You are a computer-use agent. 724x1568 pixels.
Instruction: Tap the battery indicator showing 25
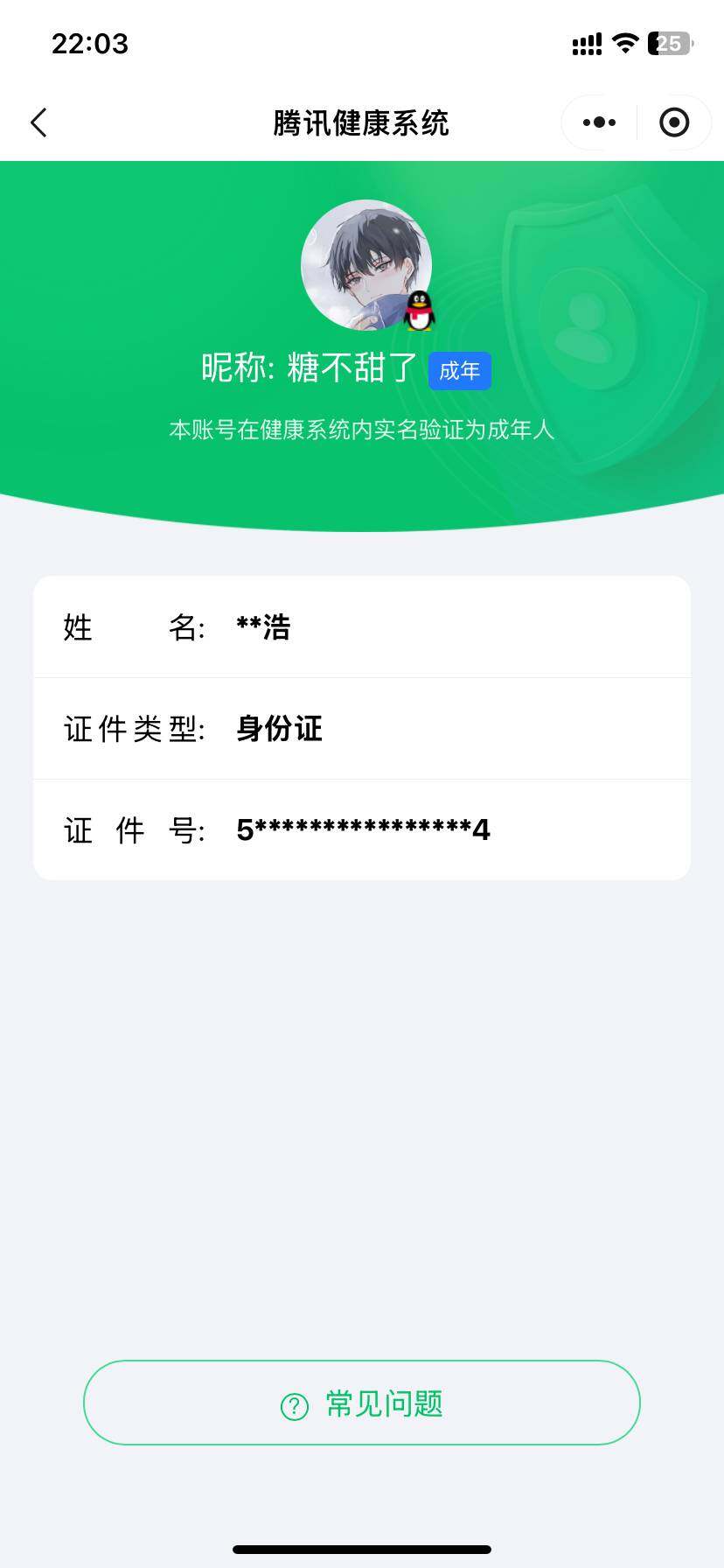click(668, 44)
